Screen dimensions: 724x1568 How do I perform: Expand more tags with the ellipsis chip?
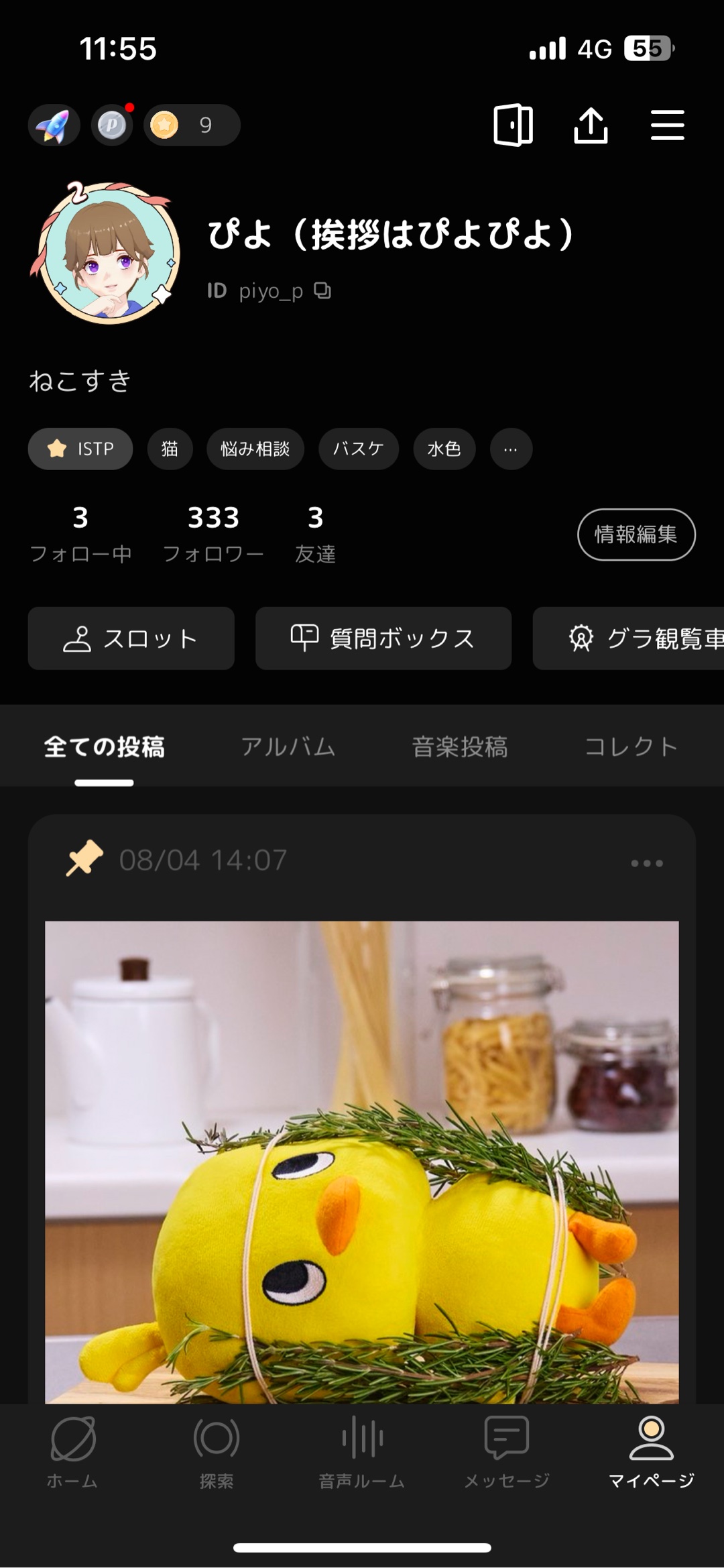pos(511,449)
